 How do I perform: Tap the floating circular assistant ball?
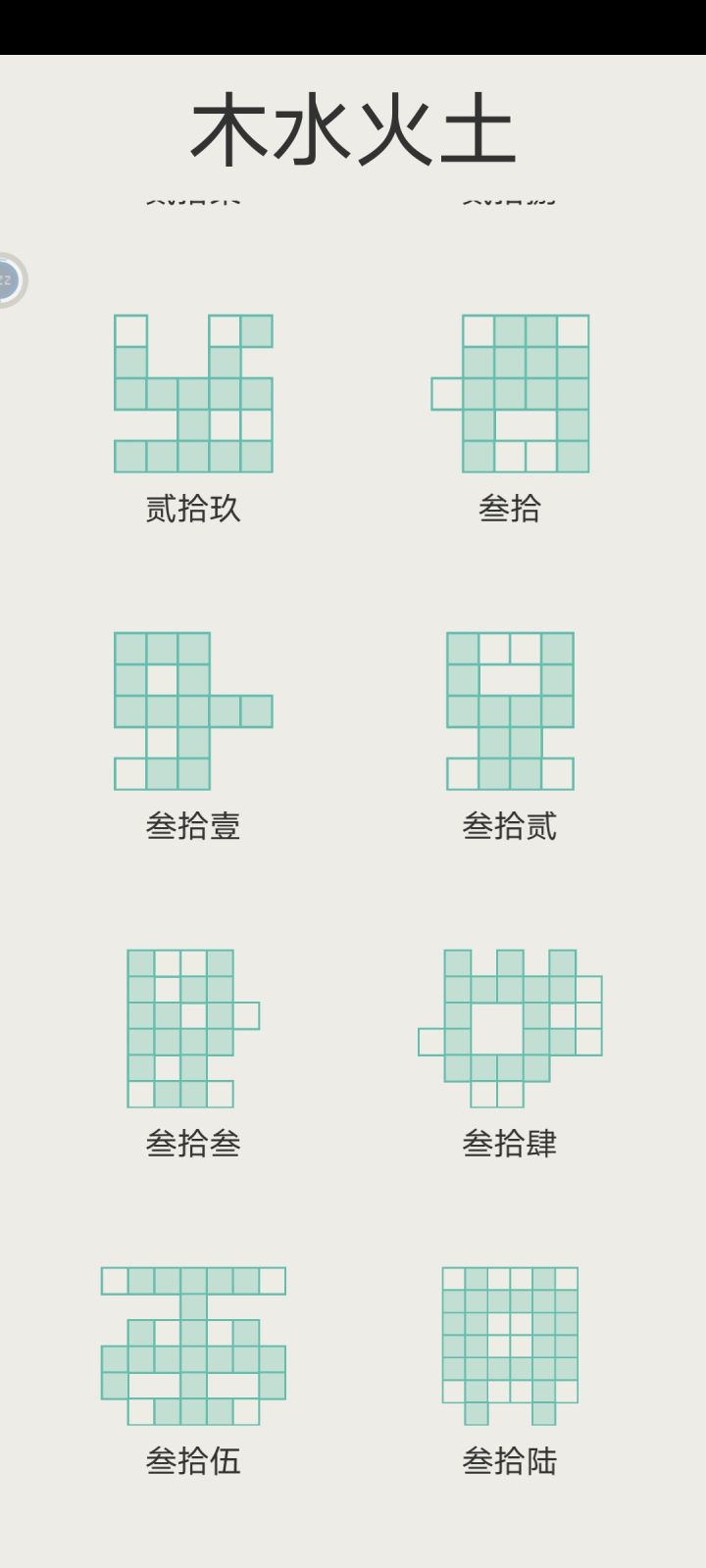click(10, 277)
